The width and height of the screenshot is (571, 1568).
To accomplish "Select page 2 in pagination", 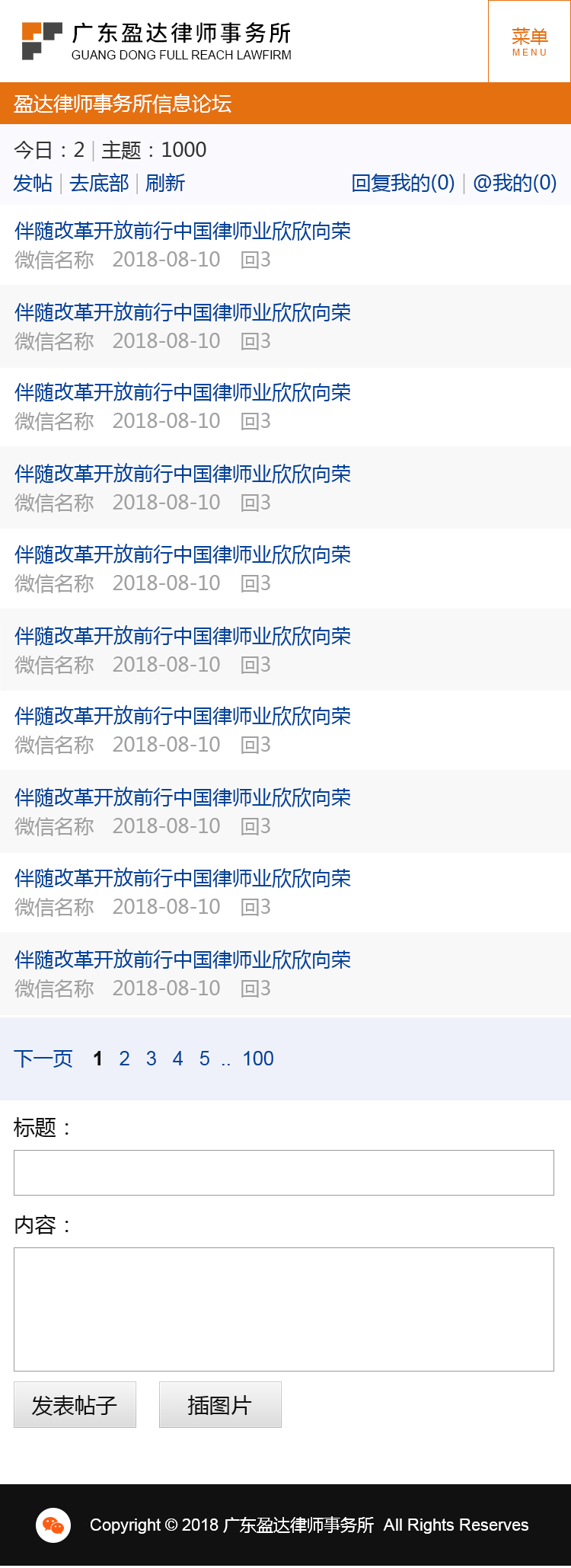I will pyautogui.click(x=124, y=1059).
